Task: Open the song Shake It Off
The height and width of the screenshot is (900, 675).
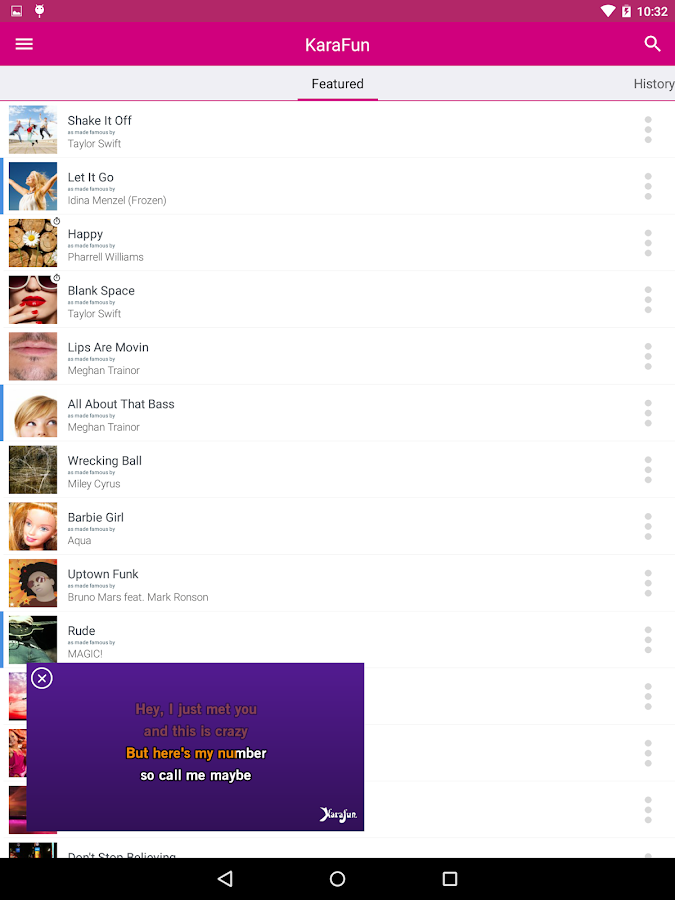Action: click(100, 121)
